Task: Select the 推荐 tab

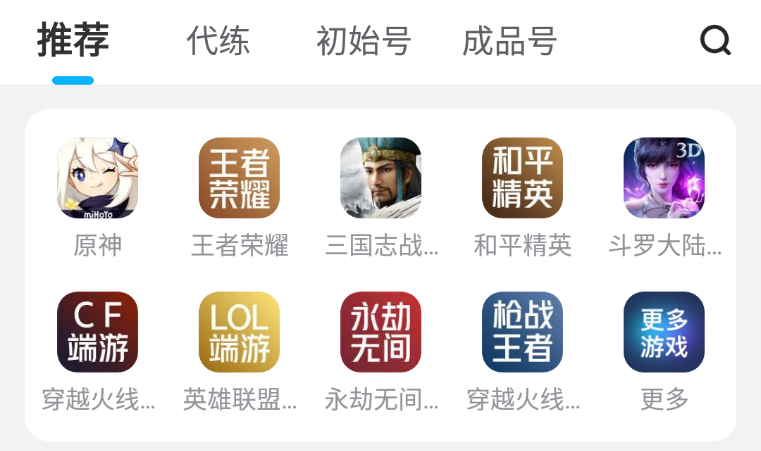Action: point(73,42)
